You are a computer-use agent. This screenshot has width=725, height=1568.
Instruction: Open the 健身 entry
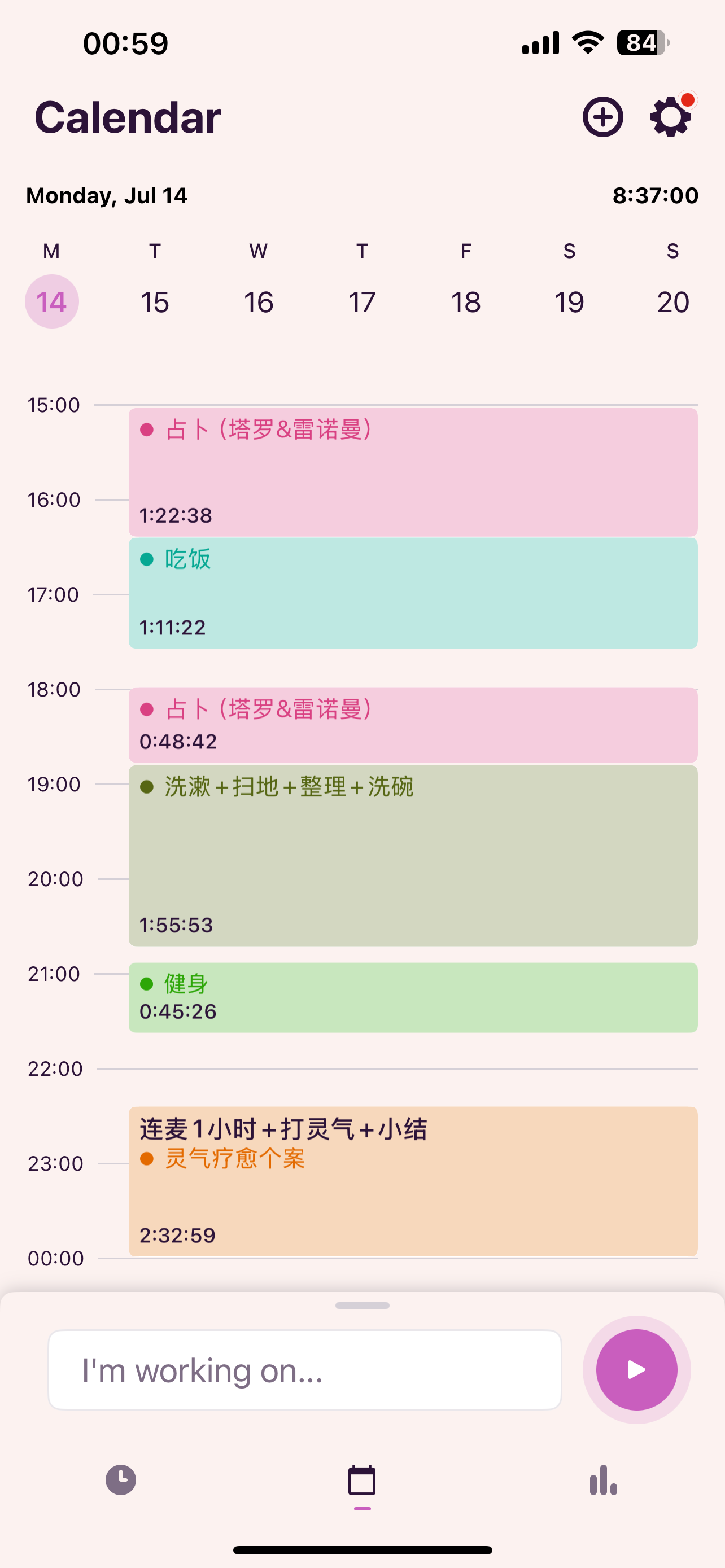point(413,998)
